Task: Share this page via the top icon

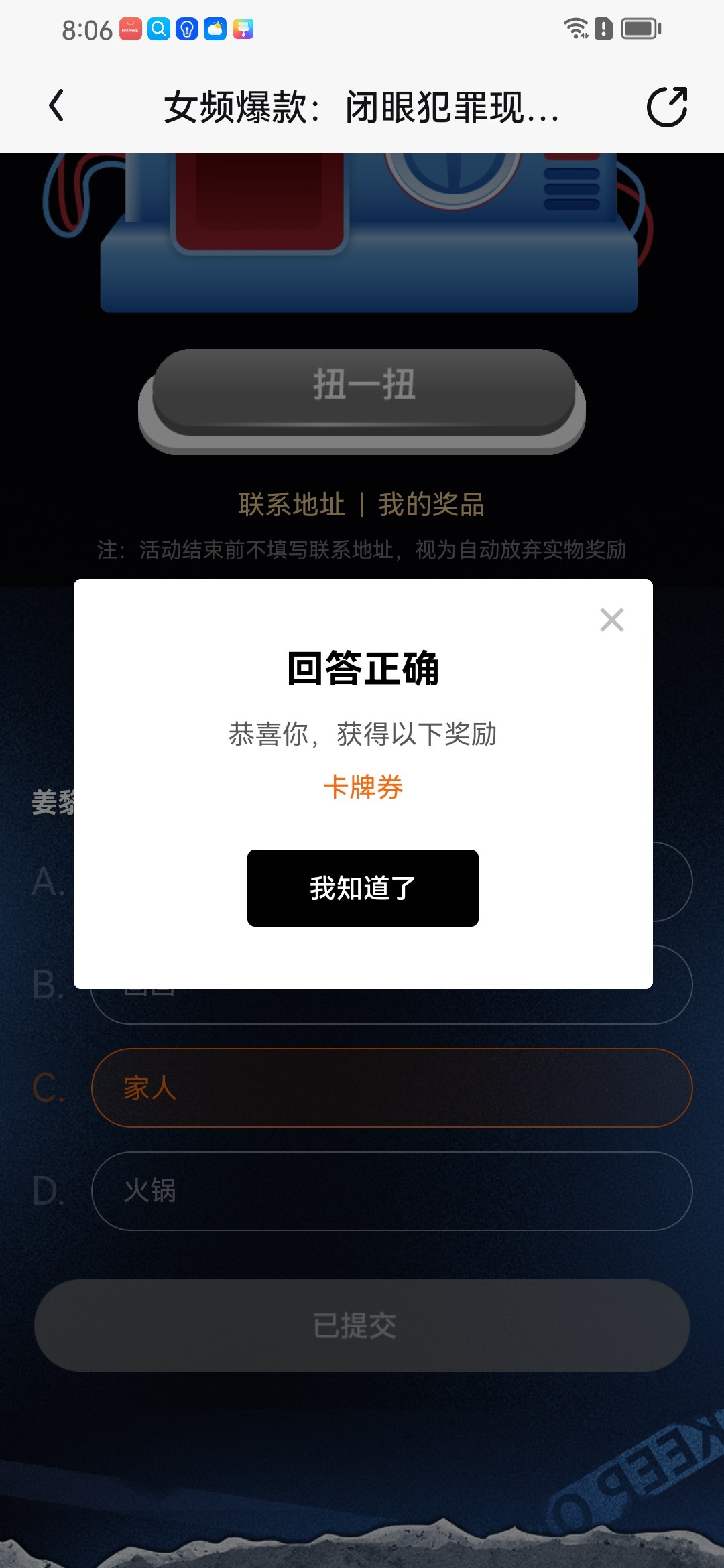Action: click(x=666, y=107)
